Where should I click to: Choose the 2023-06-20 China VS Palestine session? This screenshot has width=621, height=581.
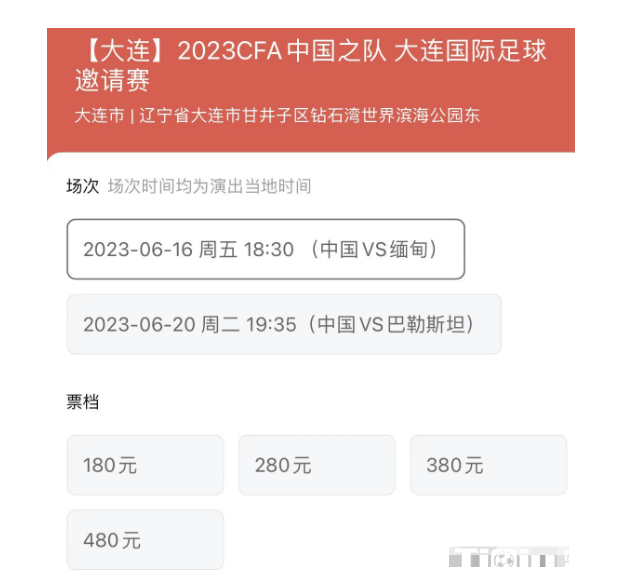click(283, 324)
